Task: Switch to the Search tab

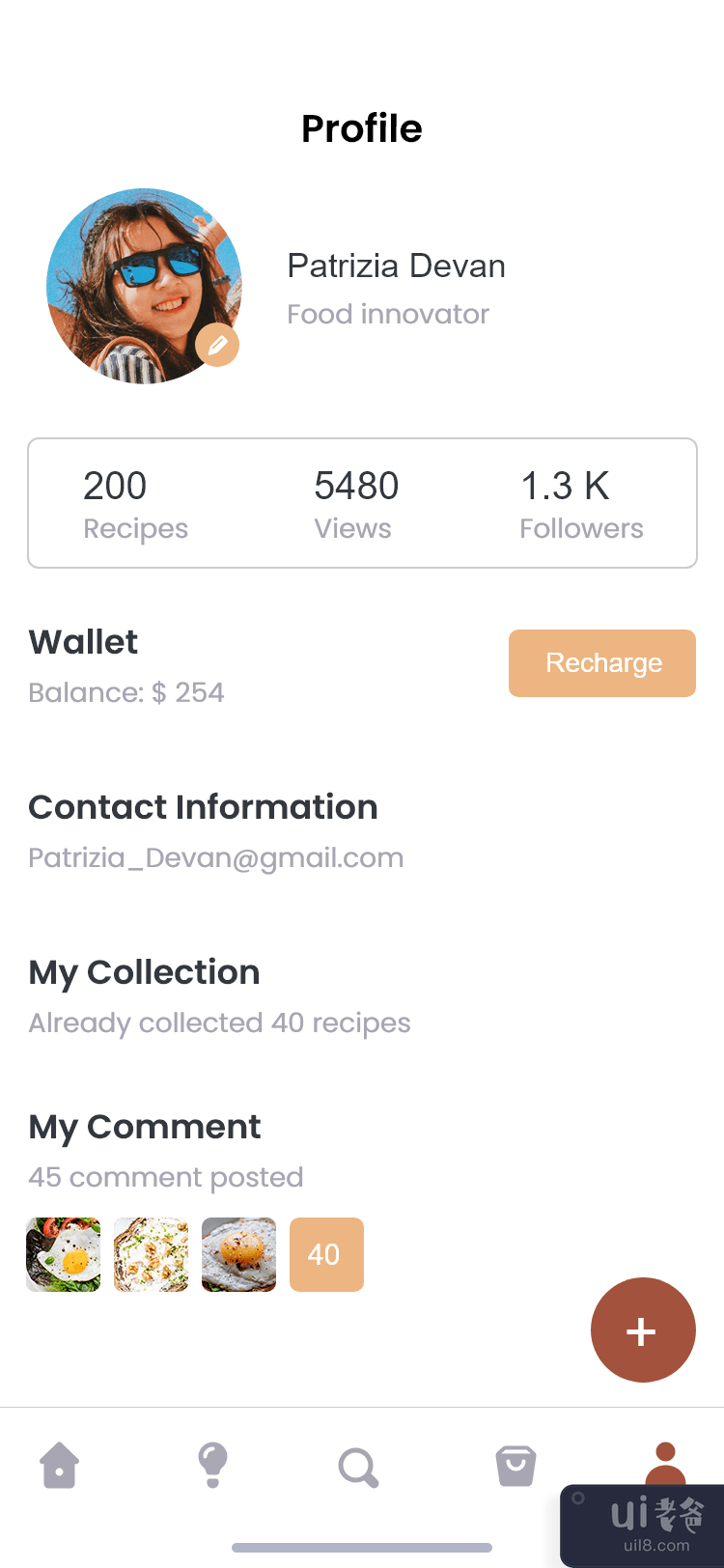Action: pyautogui.click(x=358, y=1468)
